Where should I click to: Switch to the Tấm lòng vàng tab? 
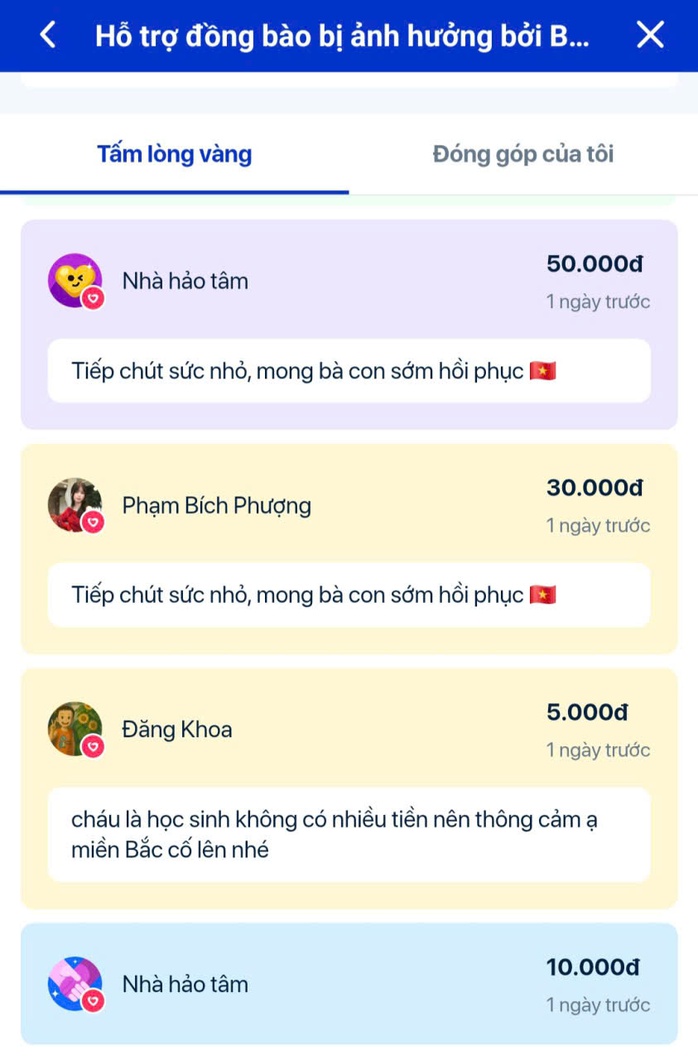174,154
